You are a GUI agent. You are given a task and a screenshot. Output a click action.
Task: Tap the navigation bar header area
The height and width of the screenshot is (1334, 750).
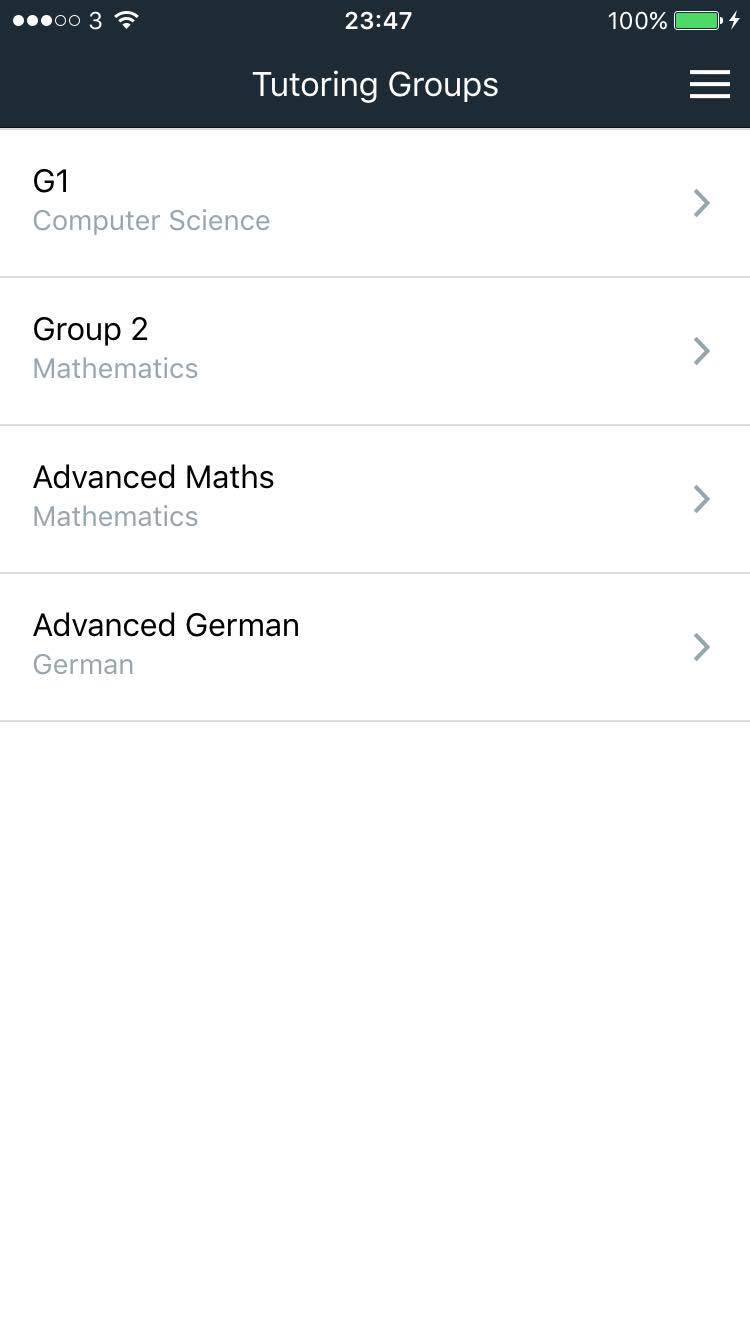pyautogui.click(x=375, y=84)
